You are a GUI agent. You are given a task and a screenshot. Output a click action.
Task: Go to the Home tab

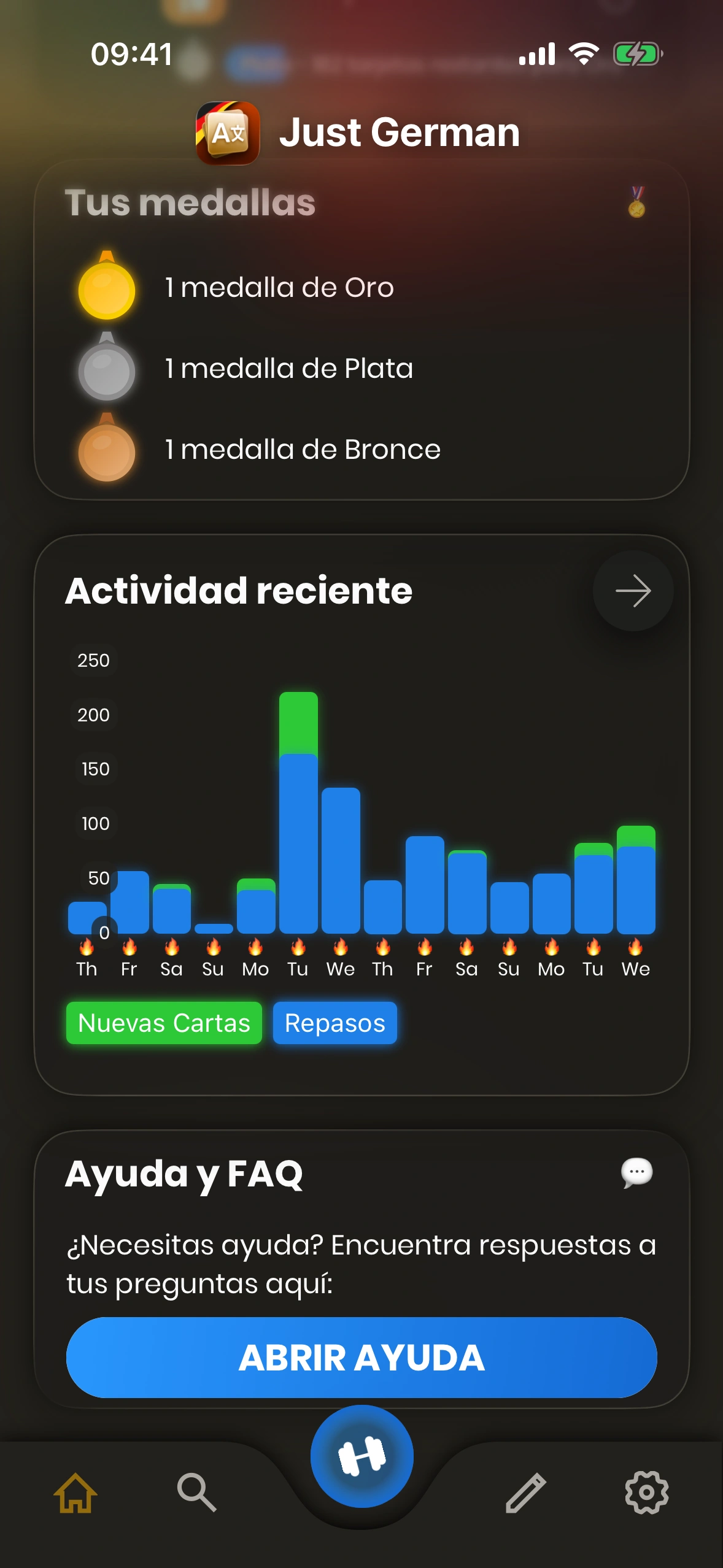point(75,1492)
